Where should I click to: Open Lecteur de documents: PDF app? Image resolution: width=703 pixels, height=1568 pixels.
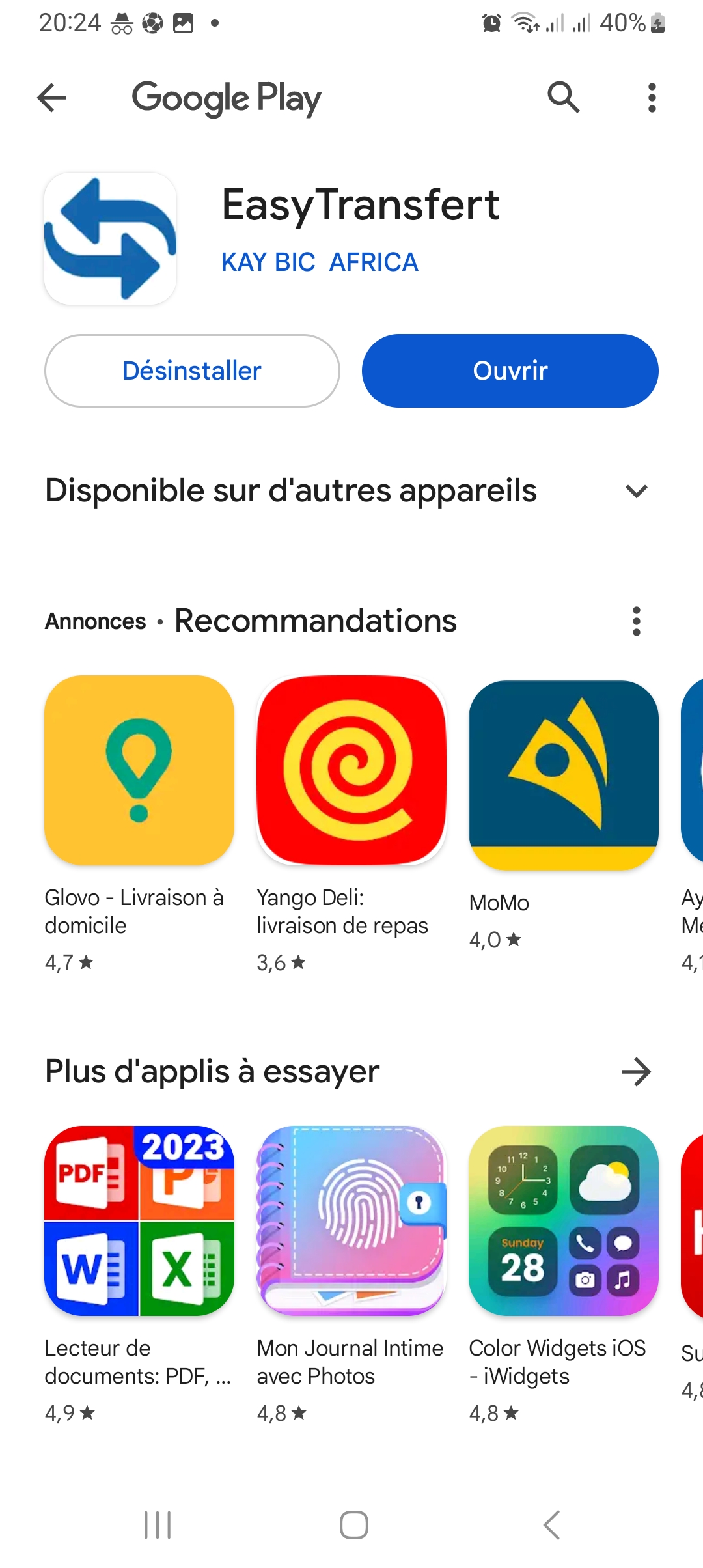[x=139, y=1221]
